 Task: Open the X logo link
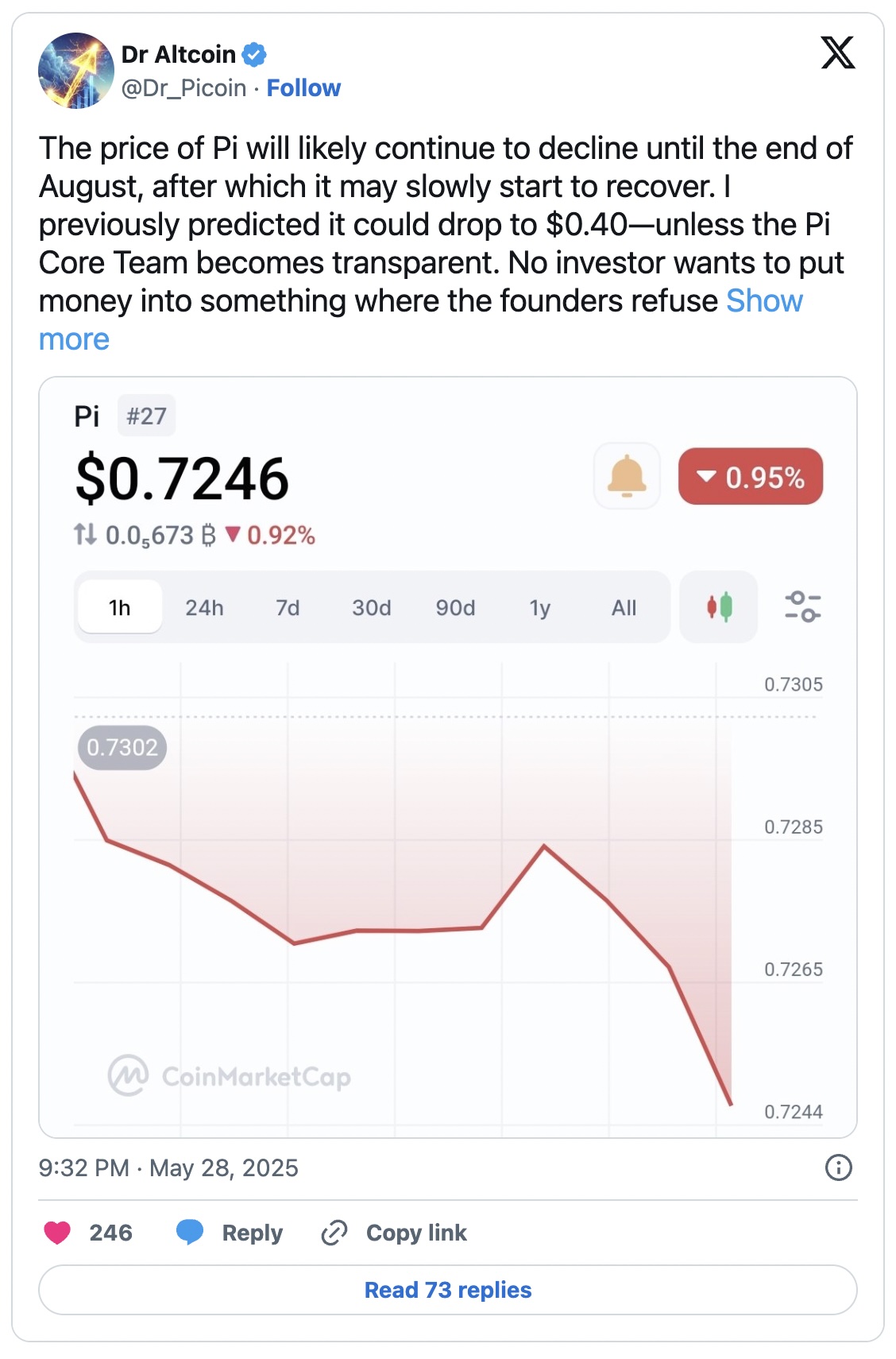tap(837, 53)
